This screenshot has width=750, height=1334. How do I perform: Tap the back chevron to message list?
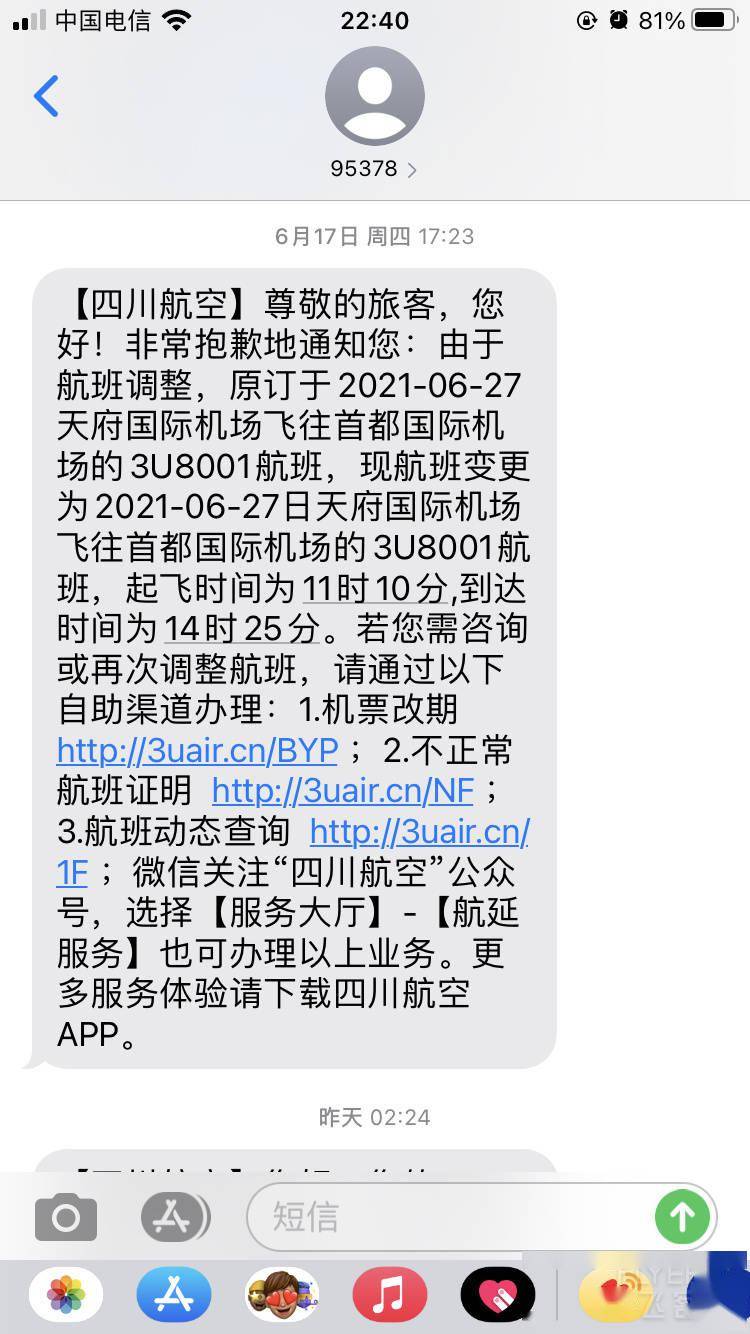point(45,97)
